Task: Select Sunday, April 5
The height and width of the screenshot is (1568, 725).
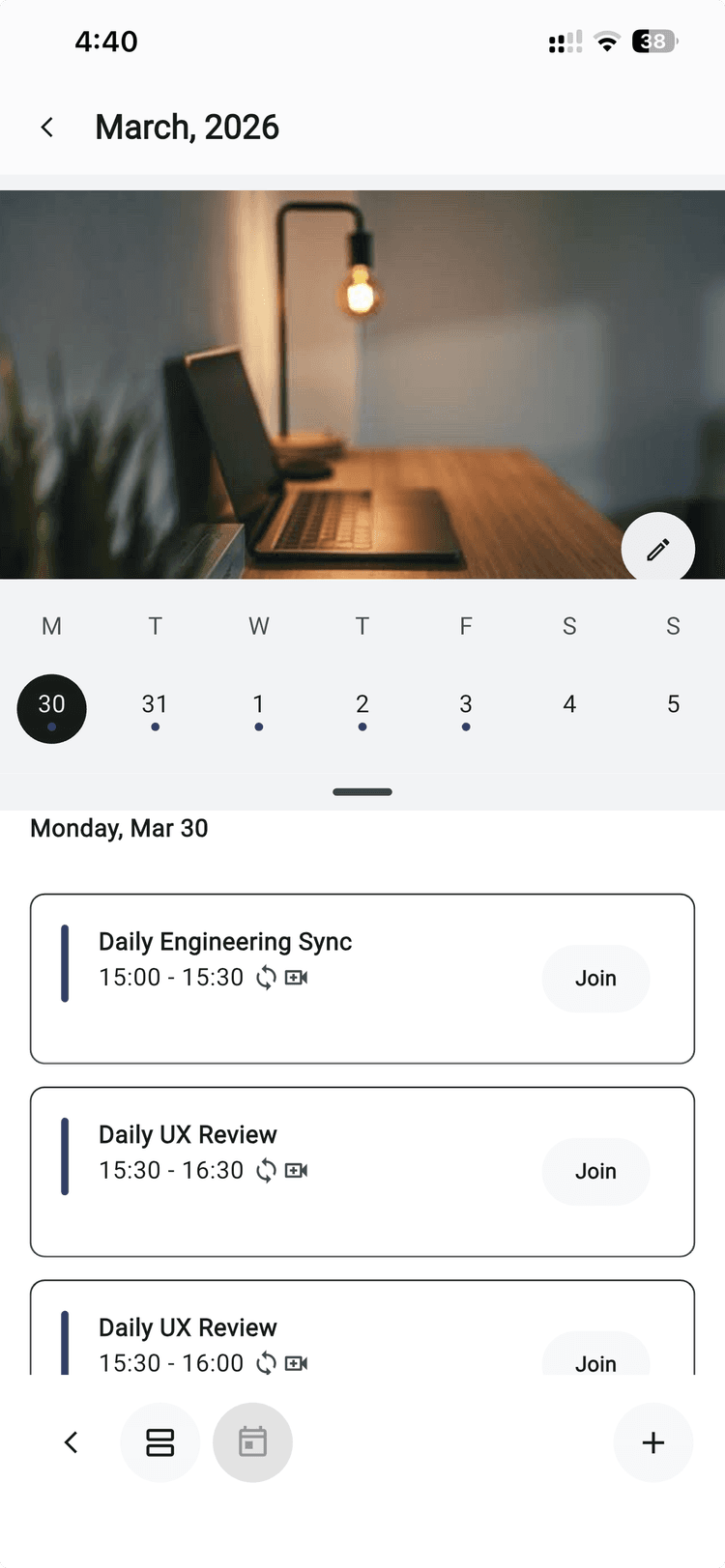Action: pyautogui.click(x=673, y=704)
